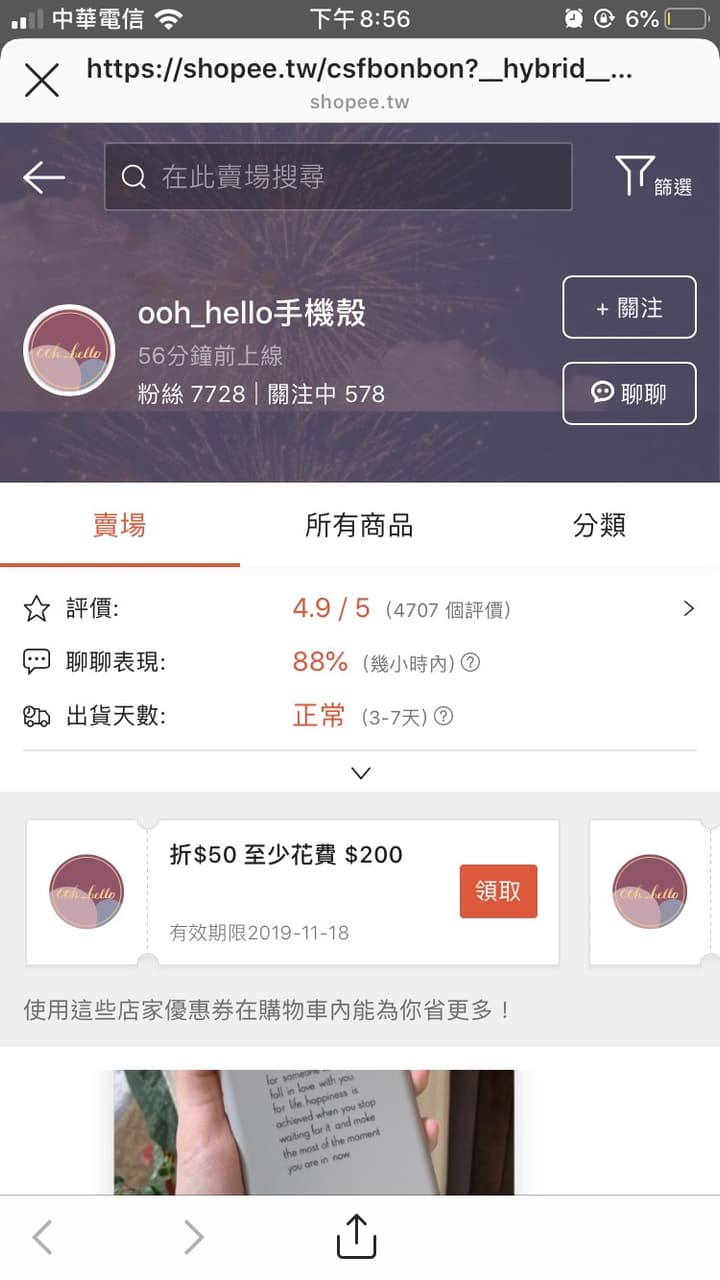The width and height of the screenshot is (720, 1280).
Task: Open the 聊聊 chat with the seller
Action: [629, 394]
